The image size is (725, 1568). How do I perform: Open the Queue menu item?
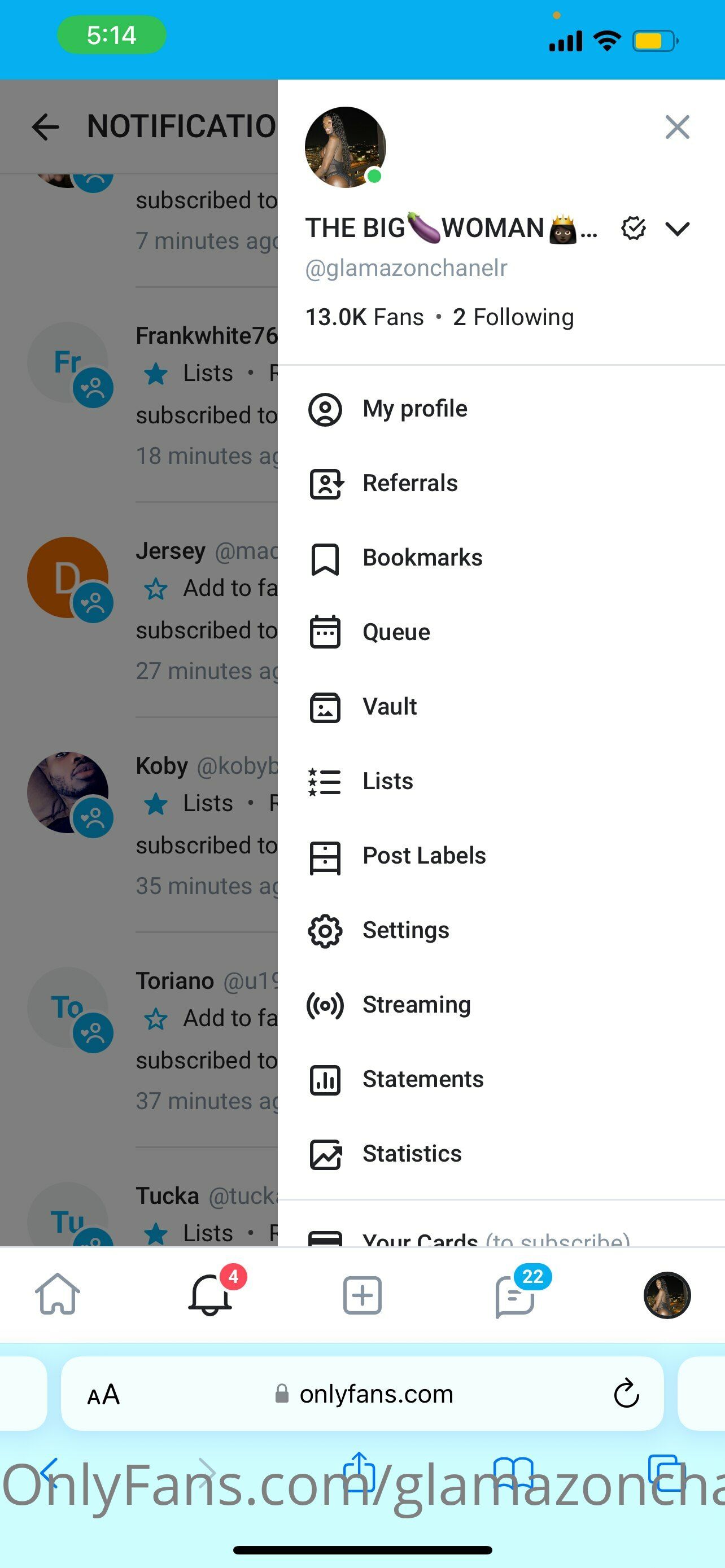coord(501,632)
